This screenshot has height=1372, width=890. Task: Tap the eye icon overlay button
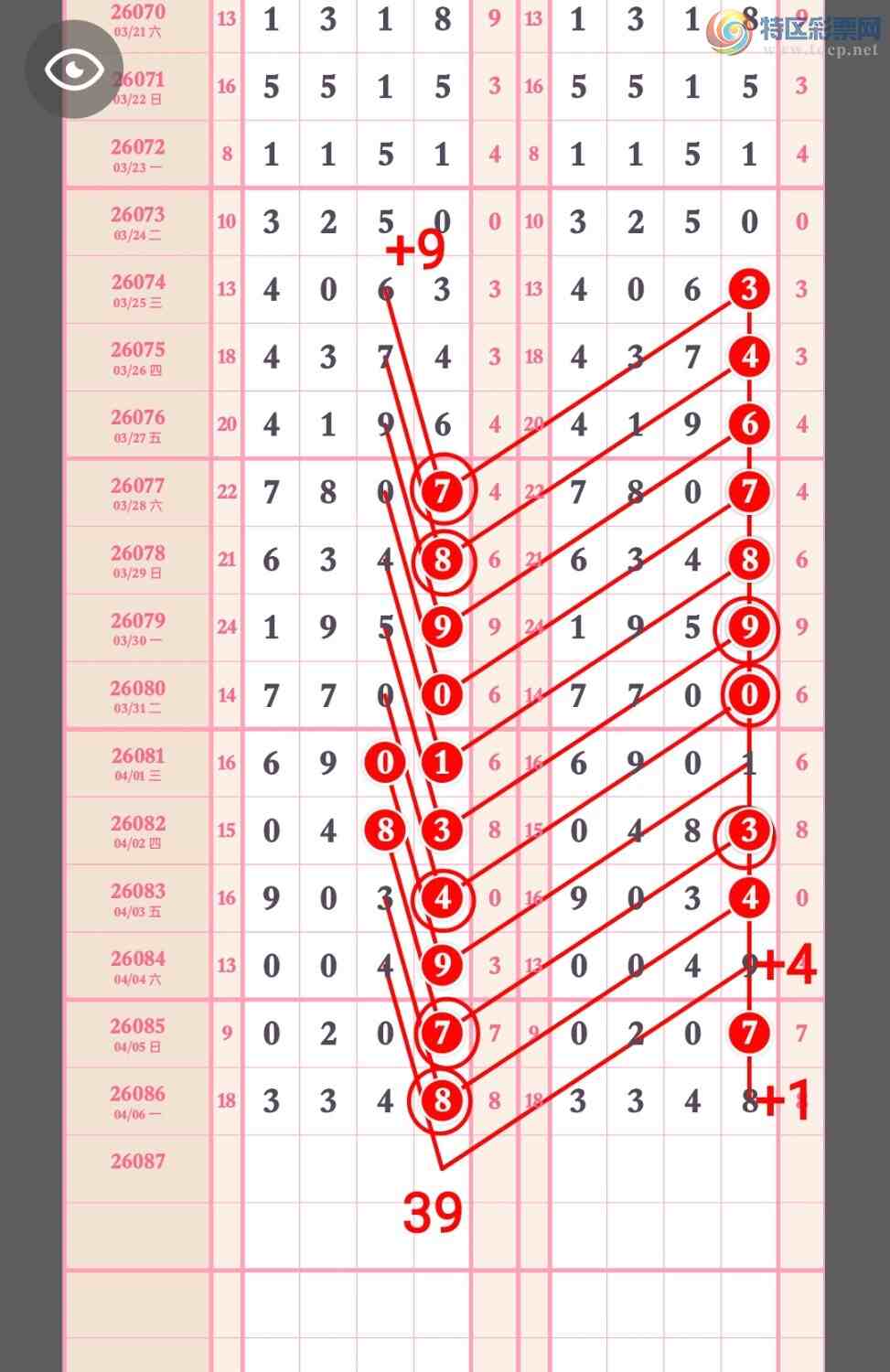tap(74, 69)
